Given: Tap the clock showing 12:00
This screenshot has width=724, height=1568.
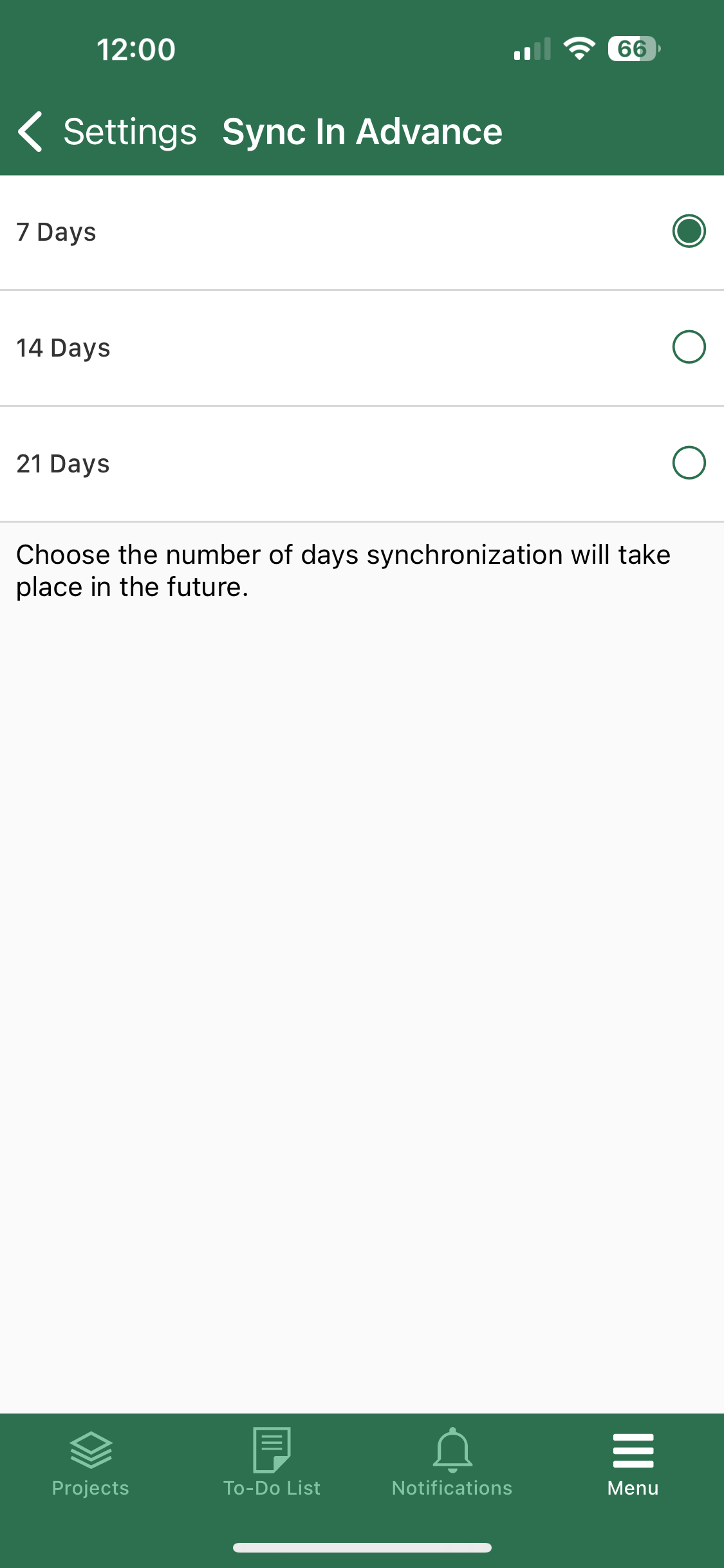Looking at the screenshot, I should pyautogui.click(x=136, y=48).
